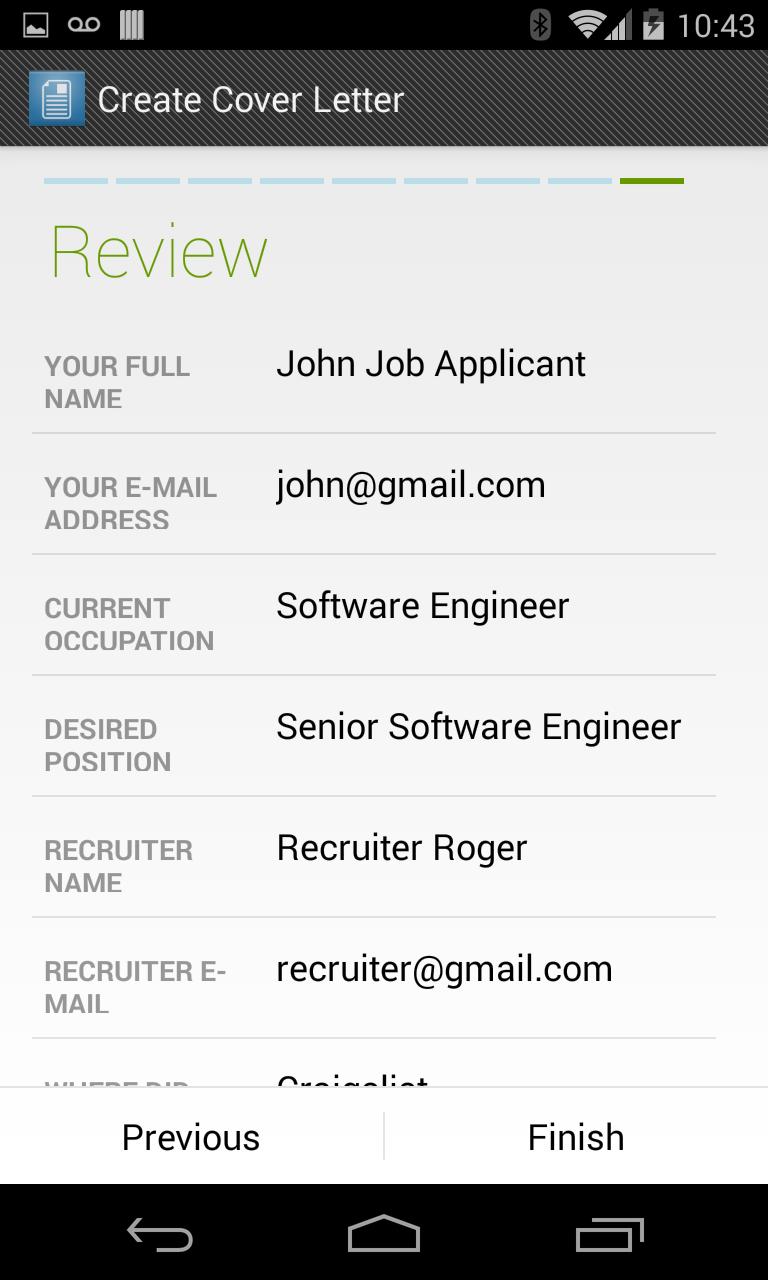Open the Your Full Name review row
This screenshot has width=768, height=1280.
tap(374, 382)
